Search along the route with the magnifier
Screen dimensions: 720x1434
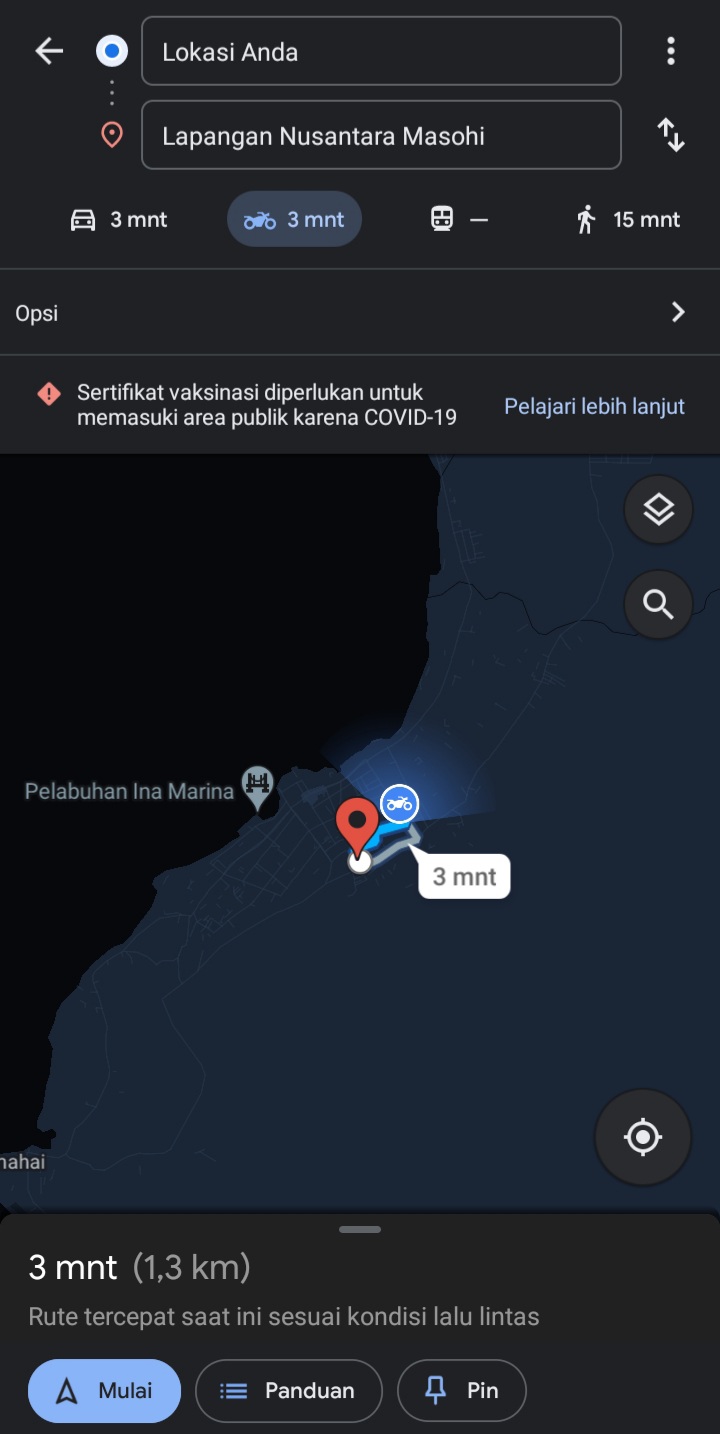tap(658, 604)
